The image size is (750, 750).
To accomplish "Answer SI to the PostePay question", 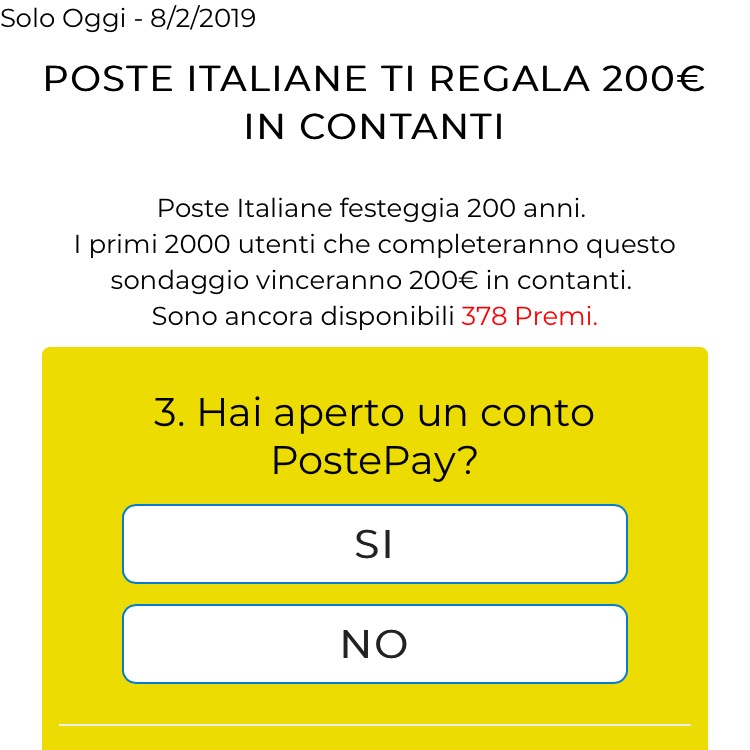I will coord(374,544).
